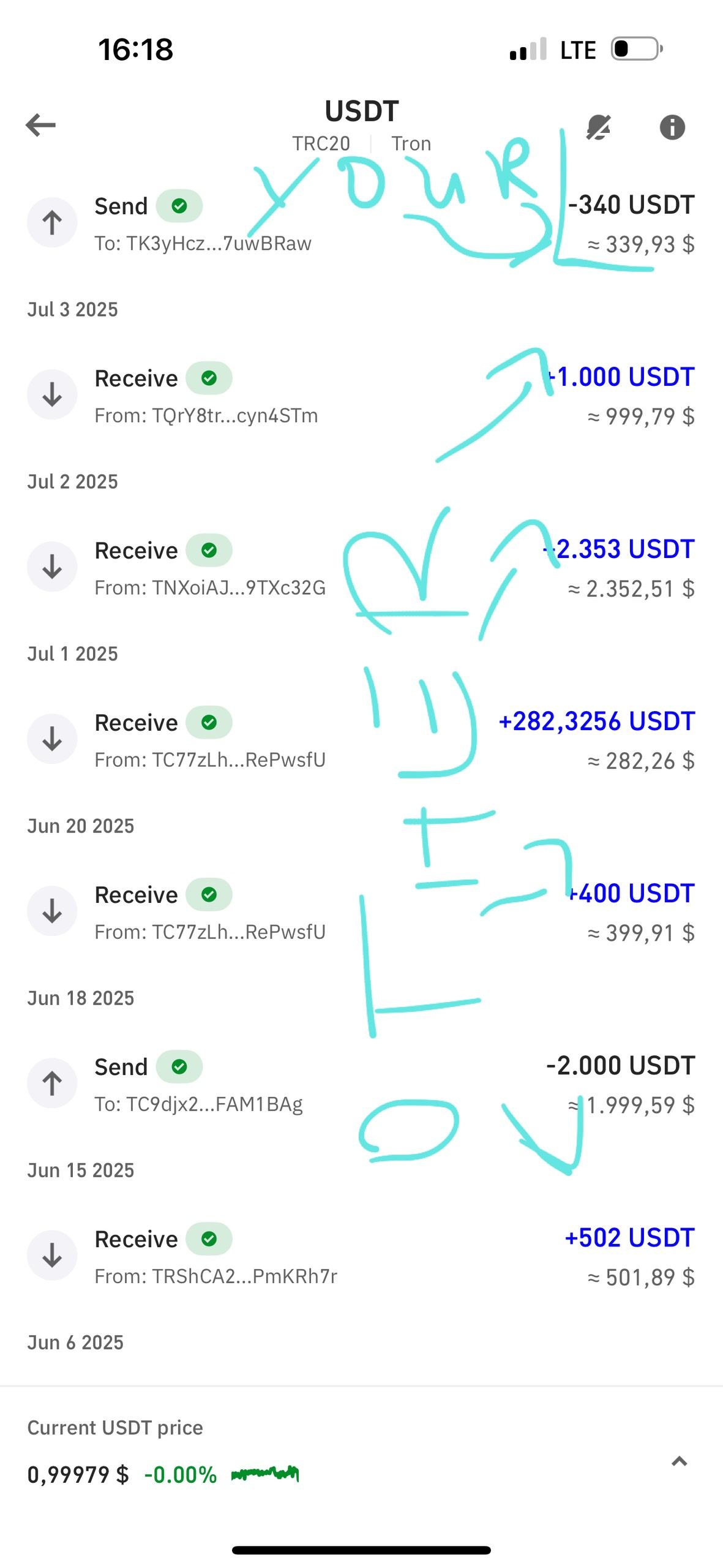Open the Receive transaction from TNXoiAJ...9TXc32G
The image size is (723, 1568).
(x=361, y=568)
